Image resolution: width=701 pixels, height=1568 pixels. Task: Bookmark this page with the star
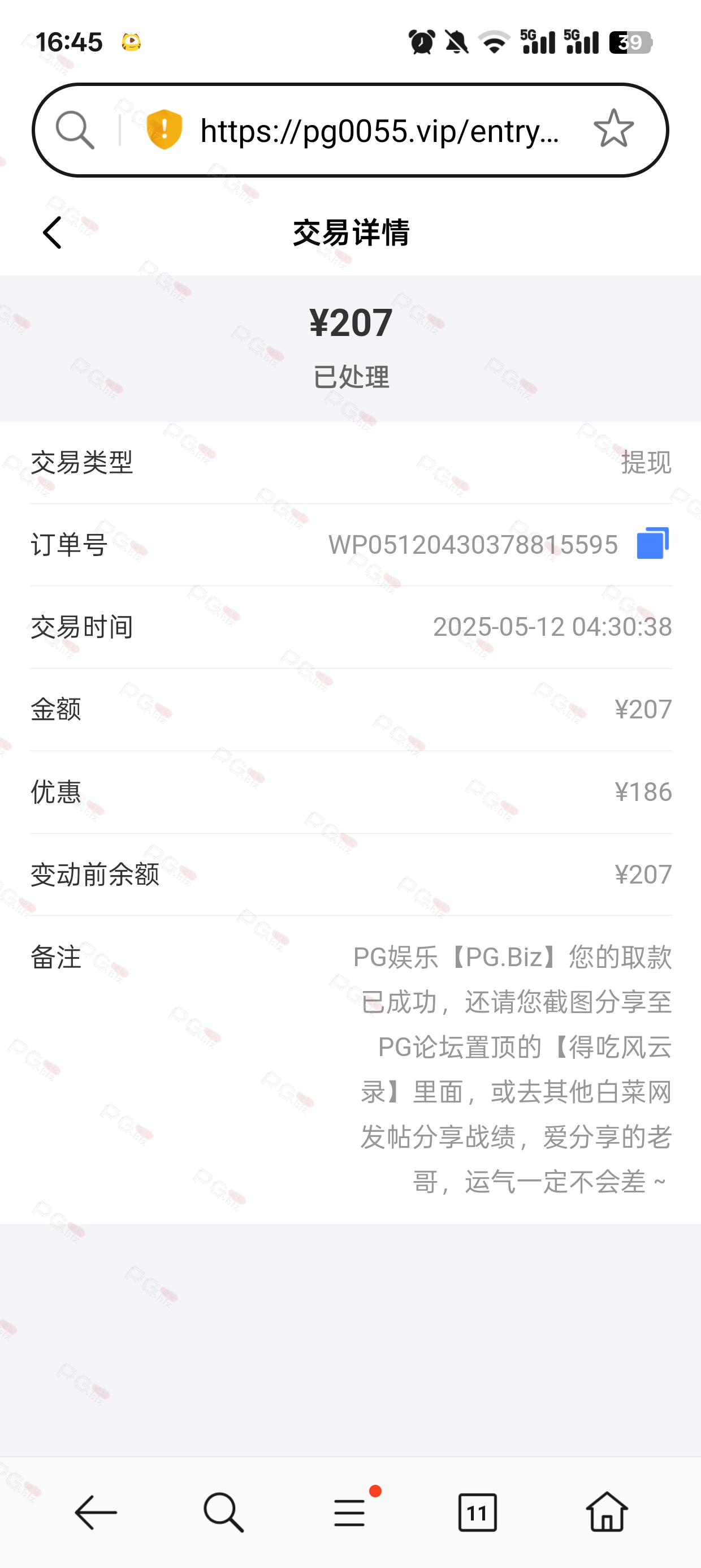[613, 129]
